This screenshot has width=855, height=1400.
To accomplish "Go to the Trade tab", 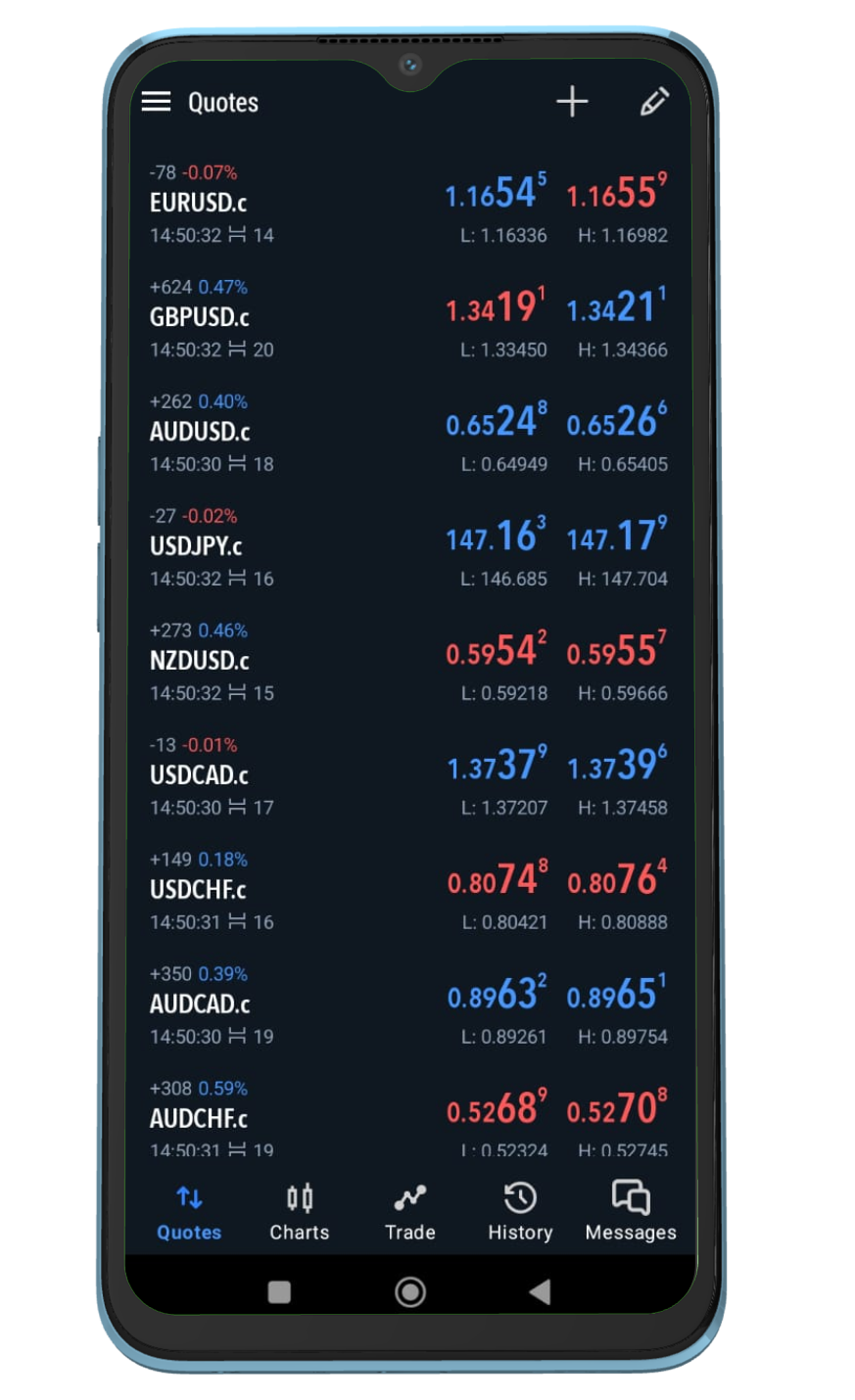I will tap(409, 1211).
